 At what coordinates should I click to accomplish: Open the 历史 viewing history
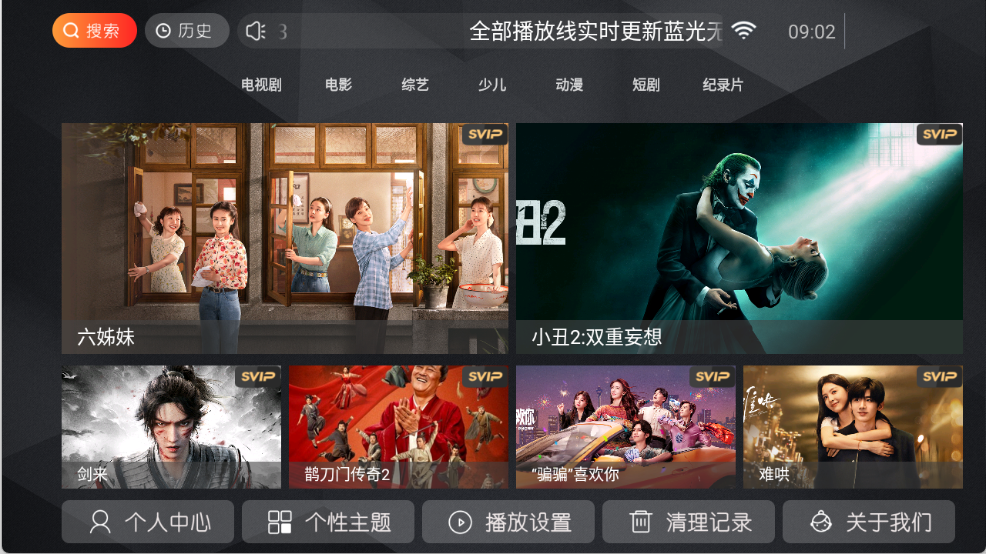(186, 31)
